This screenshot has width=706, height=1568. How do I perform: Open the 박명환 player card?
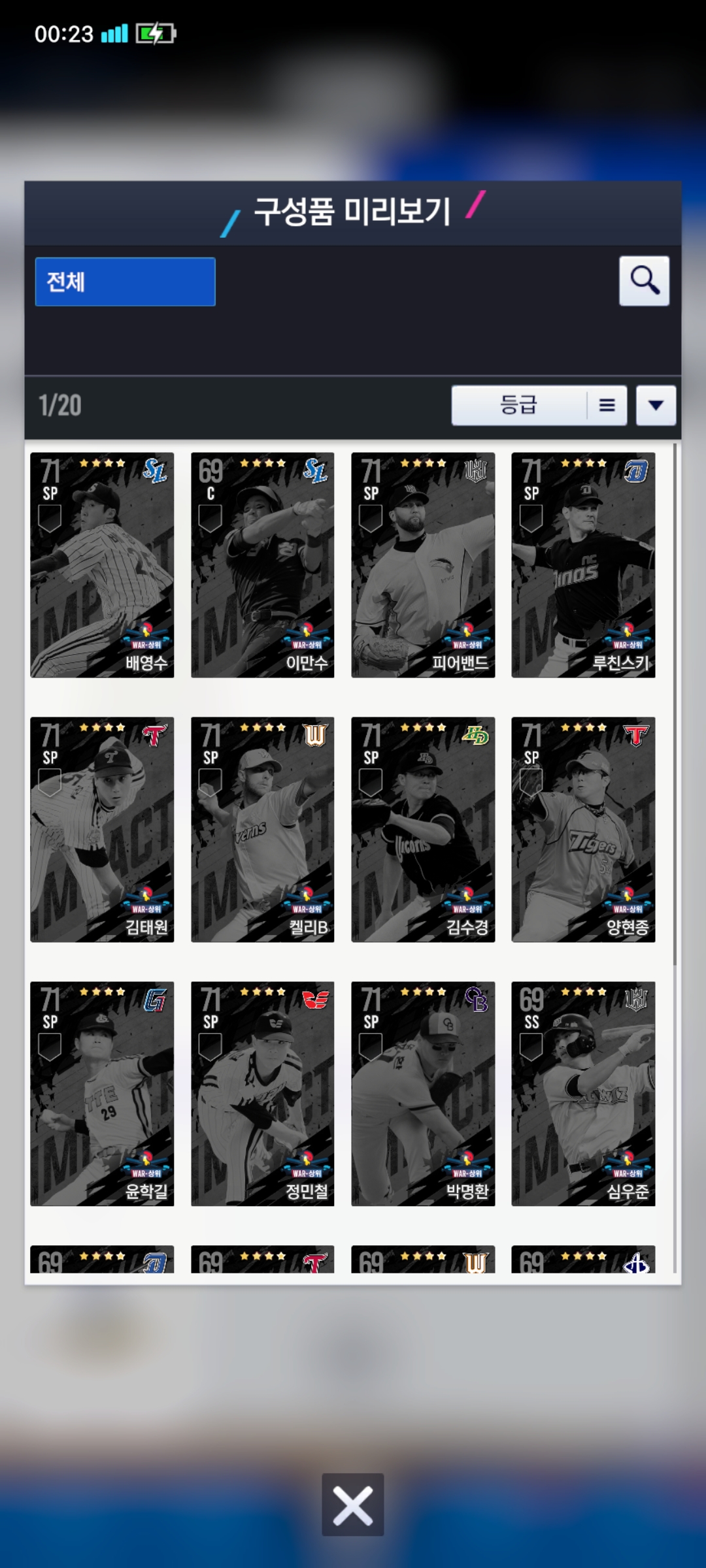tap(423, 1094)
